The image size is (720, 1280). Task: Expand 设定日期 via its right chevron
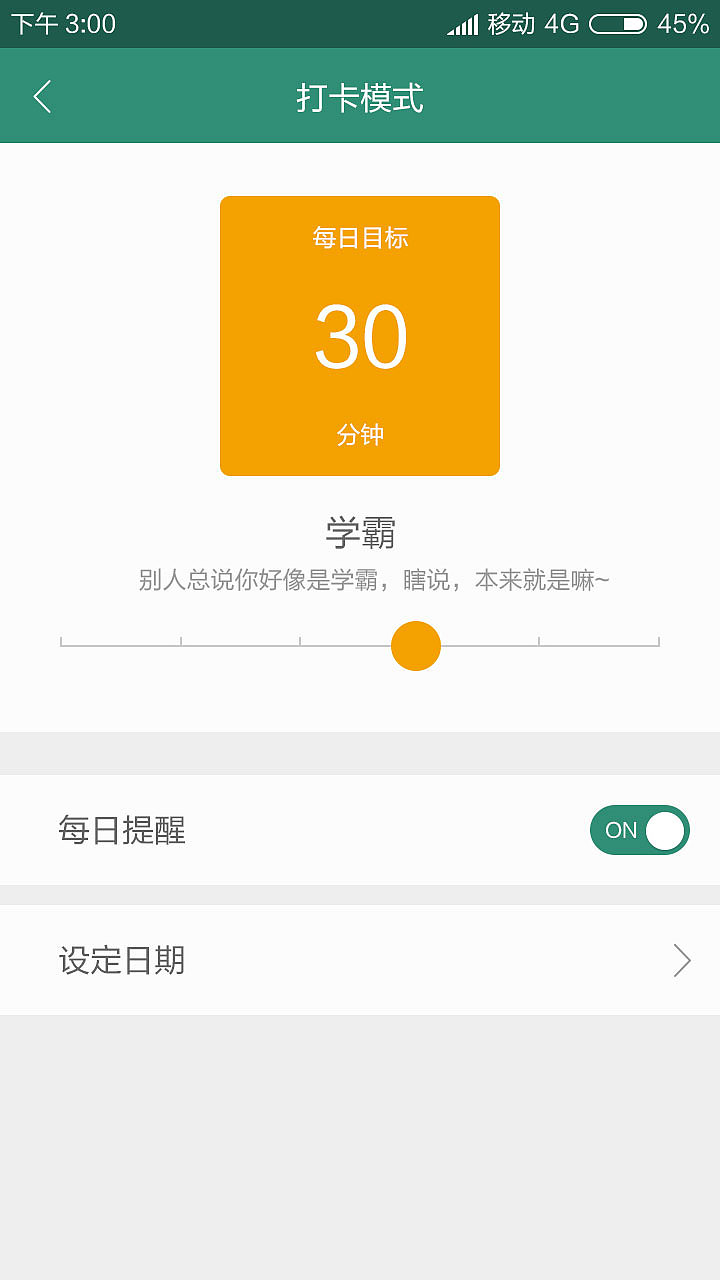681,960
